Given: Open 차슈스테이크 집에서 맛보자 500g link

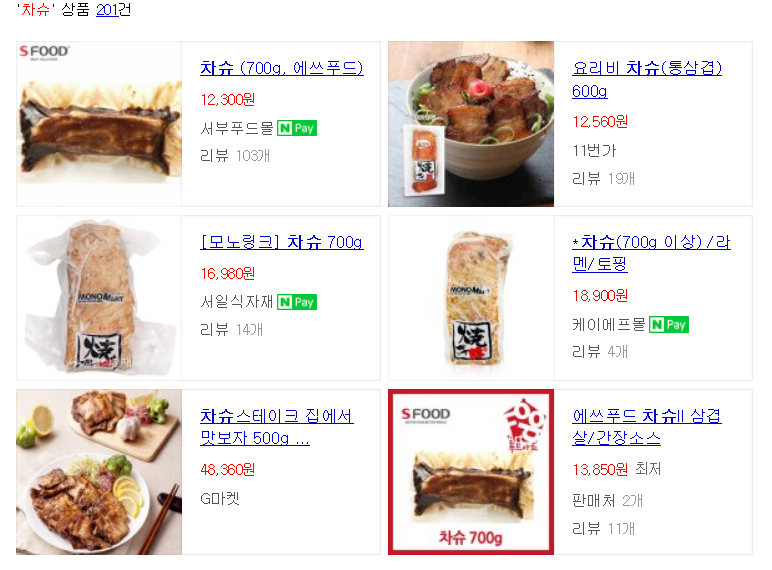Looking at the screenshot, I should coord(276,427).
